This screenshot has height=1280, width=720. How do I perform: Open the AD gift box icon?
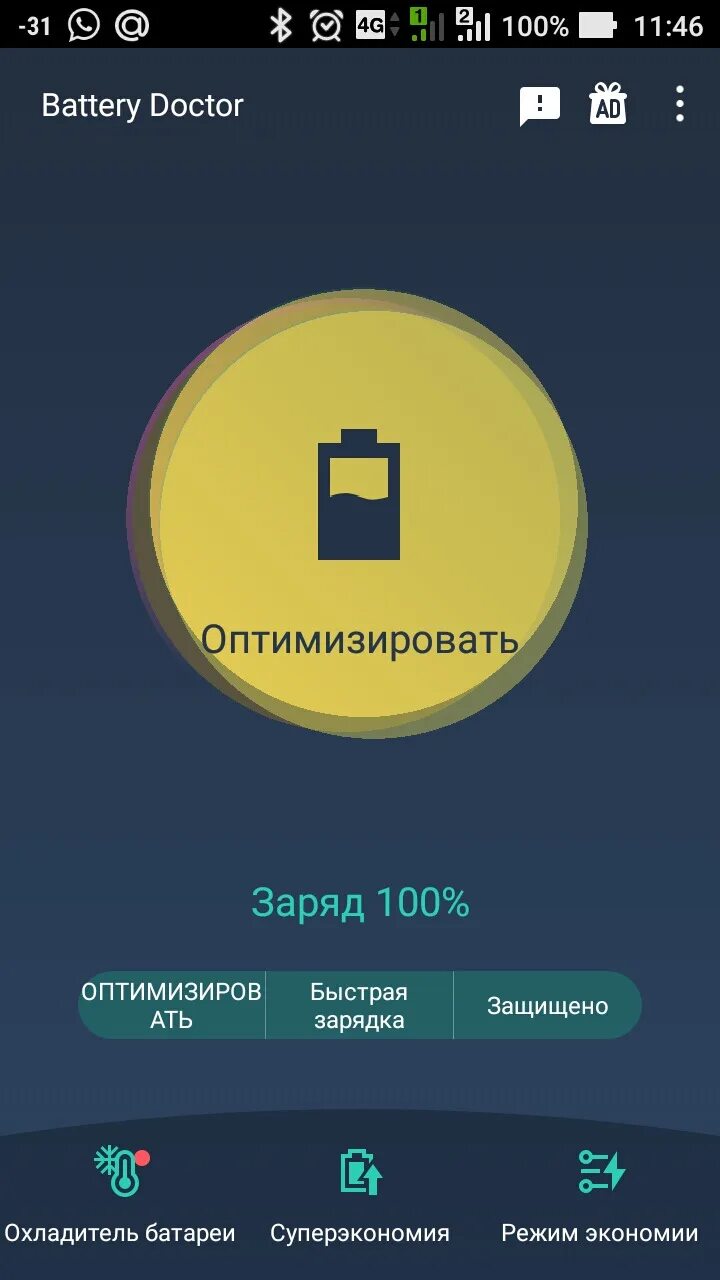(608, 103)
